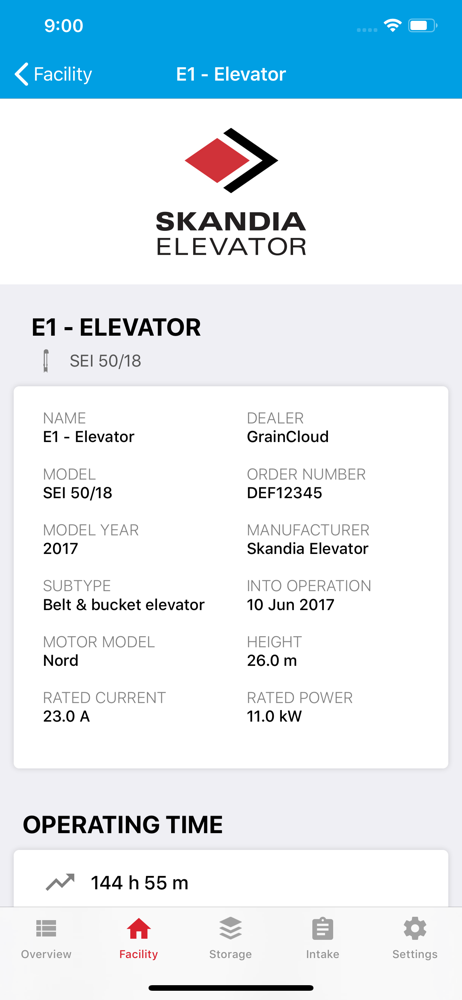Switch to the Overview tab
This screenshot has width=462, height=1000.
[46, 939]
